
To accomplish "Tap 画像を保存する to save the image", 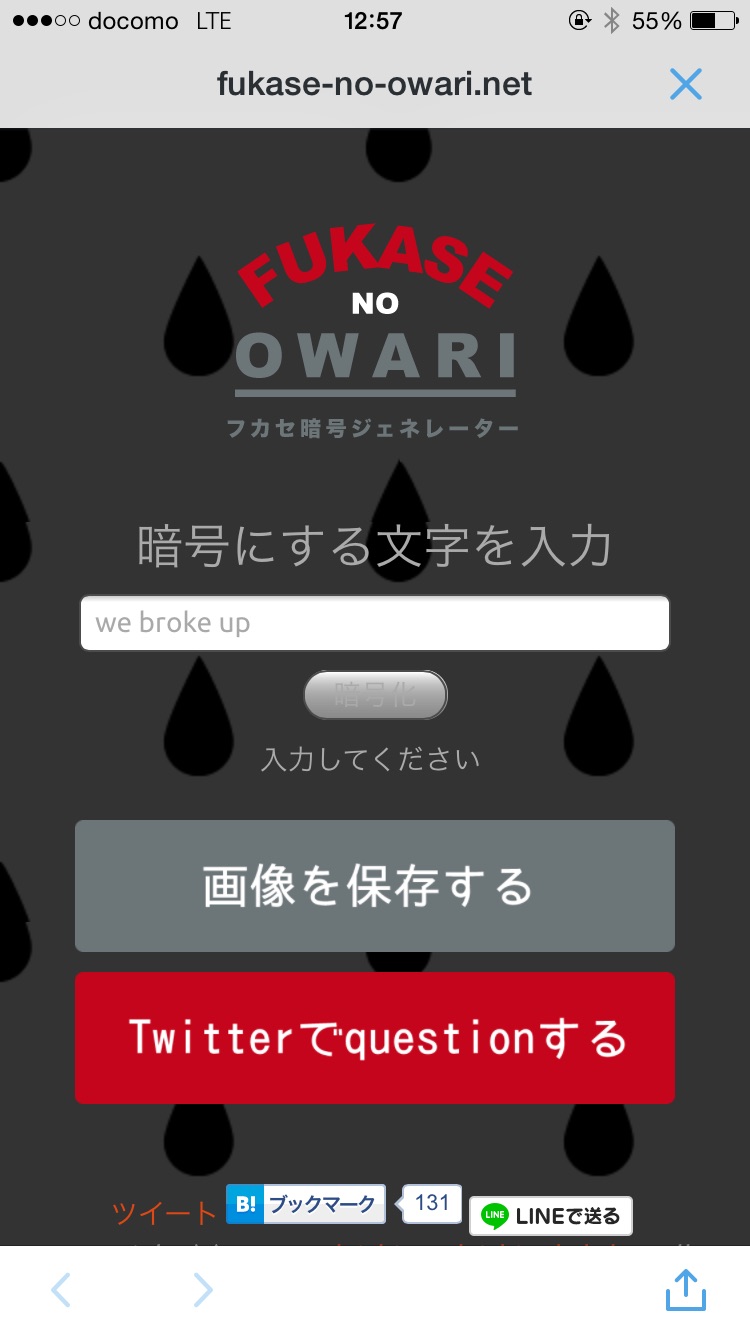I will [x=374, y=886].
